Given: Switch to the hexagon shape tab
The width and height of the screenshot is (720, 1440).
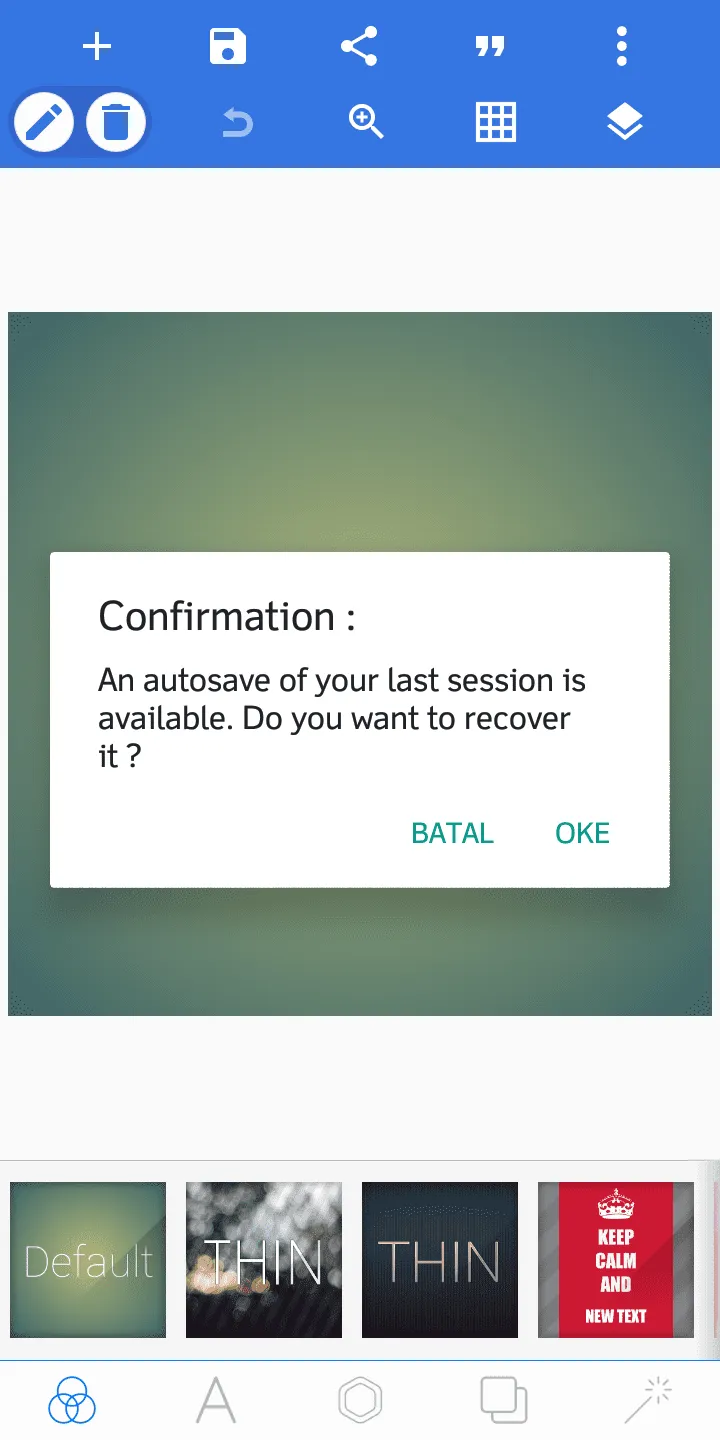Looking at the screenshot, I should (360, 1400).
